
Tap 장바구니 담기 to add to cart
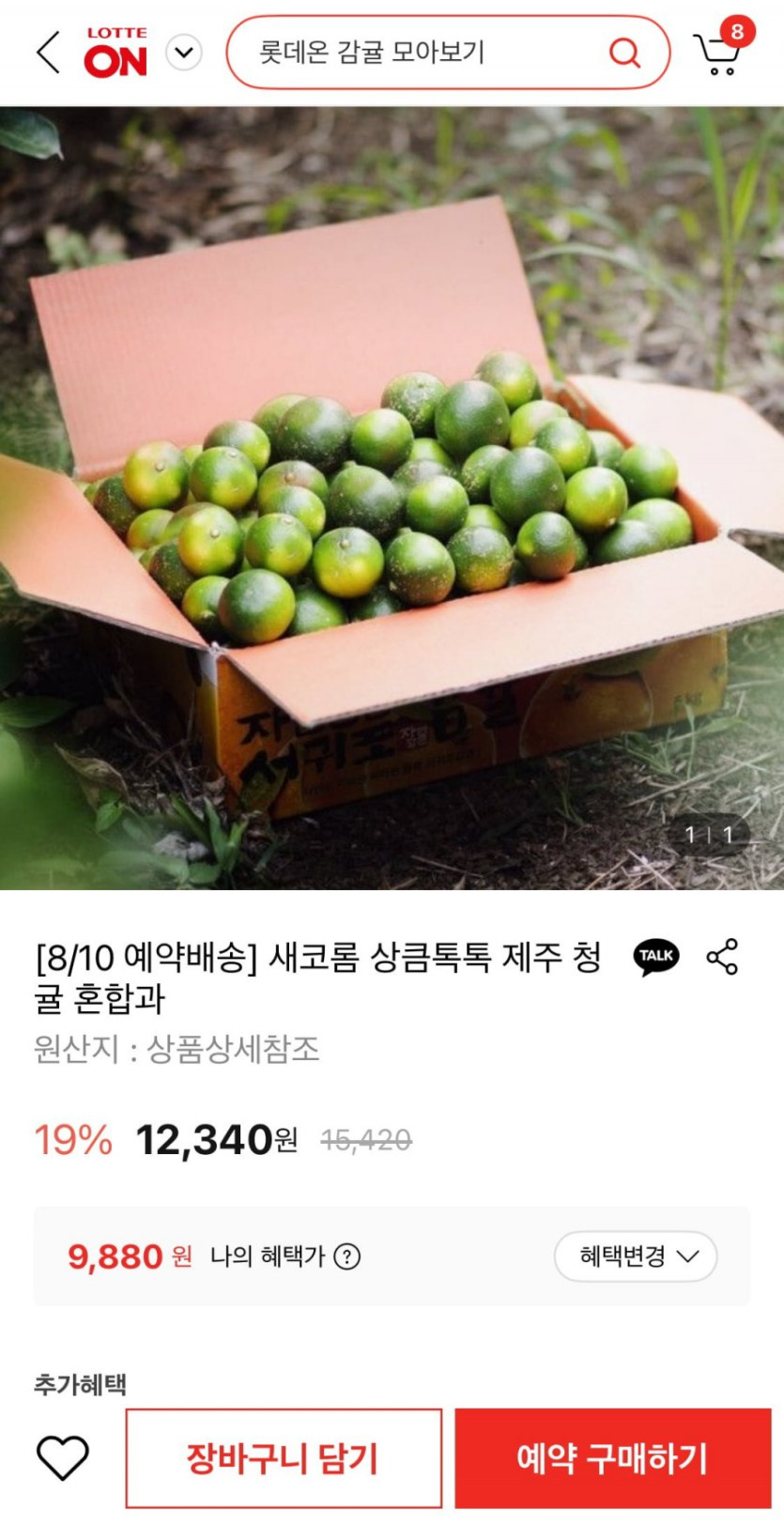[284, 1458]
